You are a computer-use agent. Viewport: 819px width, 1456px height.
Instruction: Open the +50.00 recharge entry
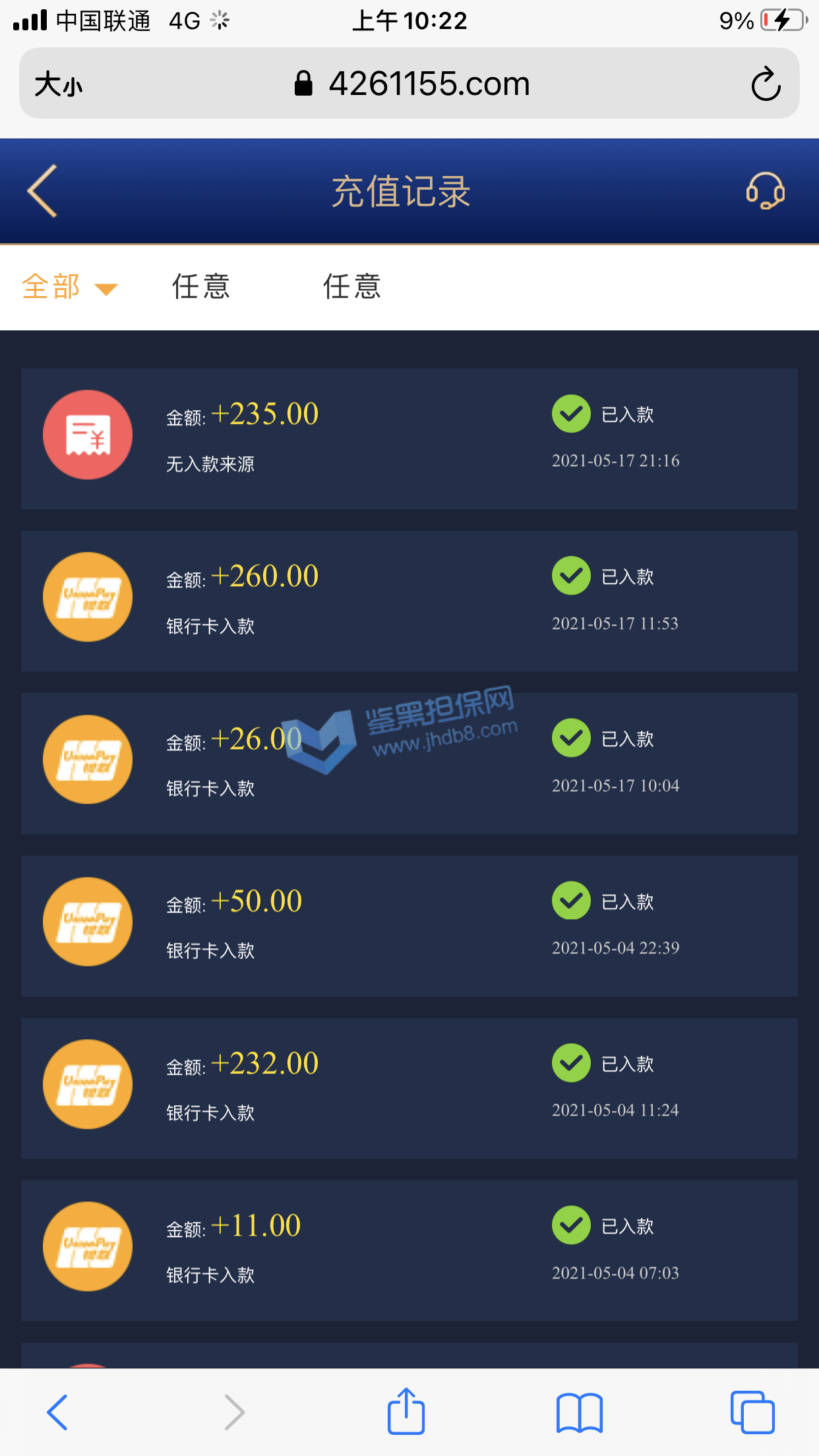point(409,925)
